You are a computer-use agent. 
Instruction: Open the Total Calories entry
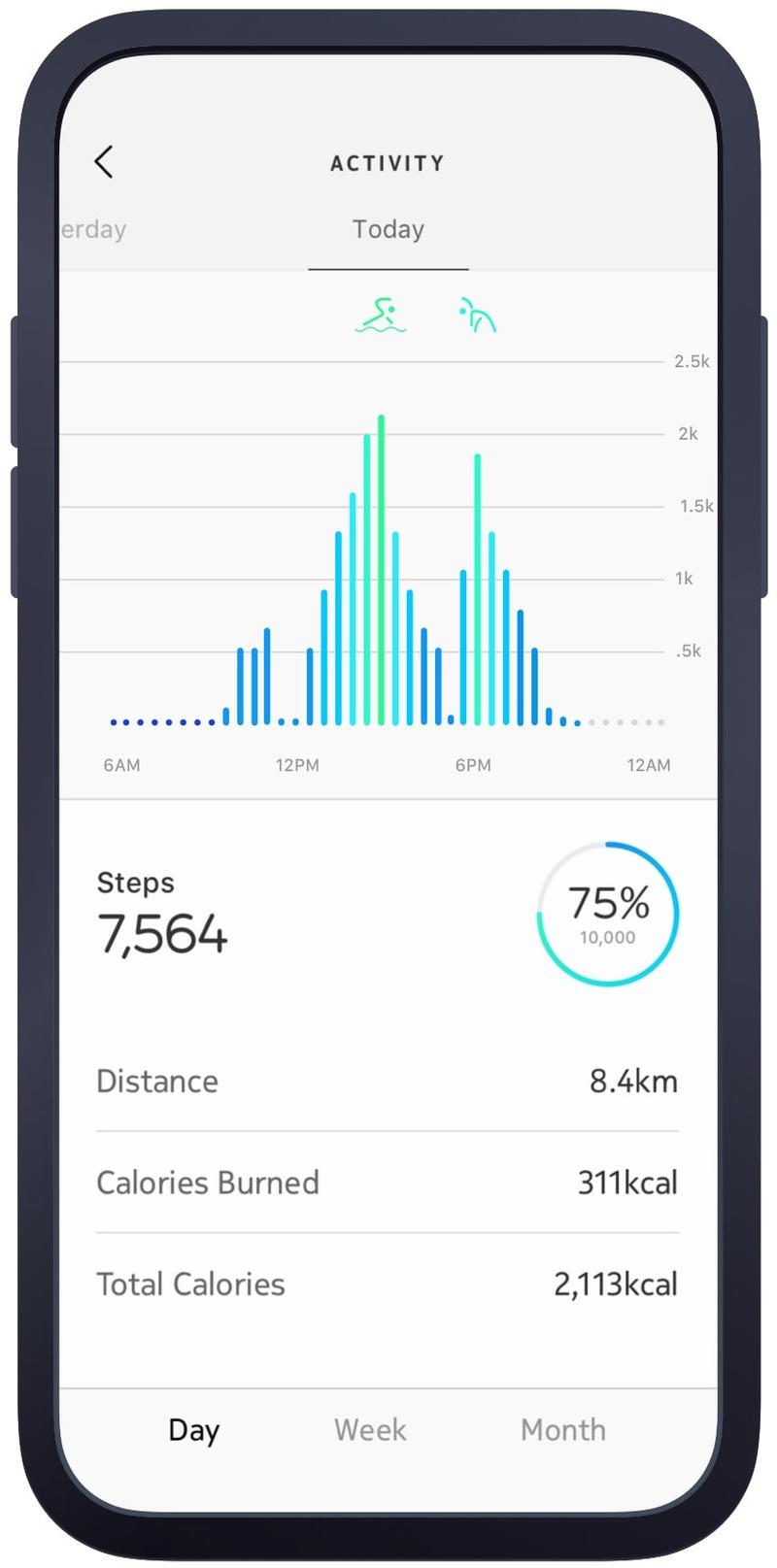click(x=388, y=1284)
